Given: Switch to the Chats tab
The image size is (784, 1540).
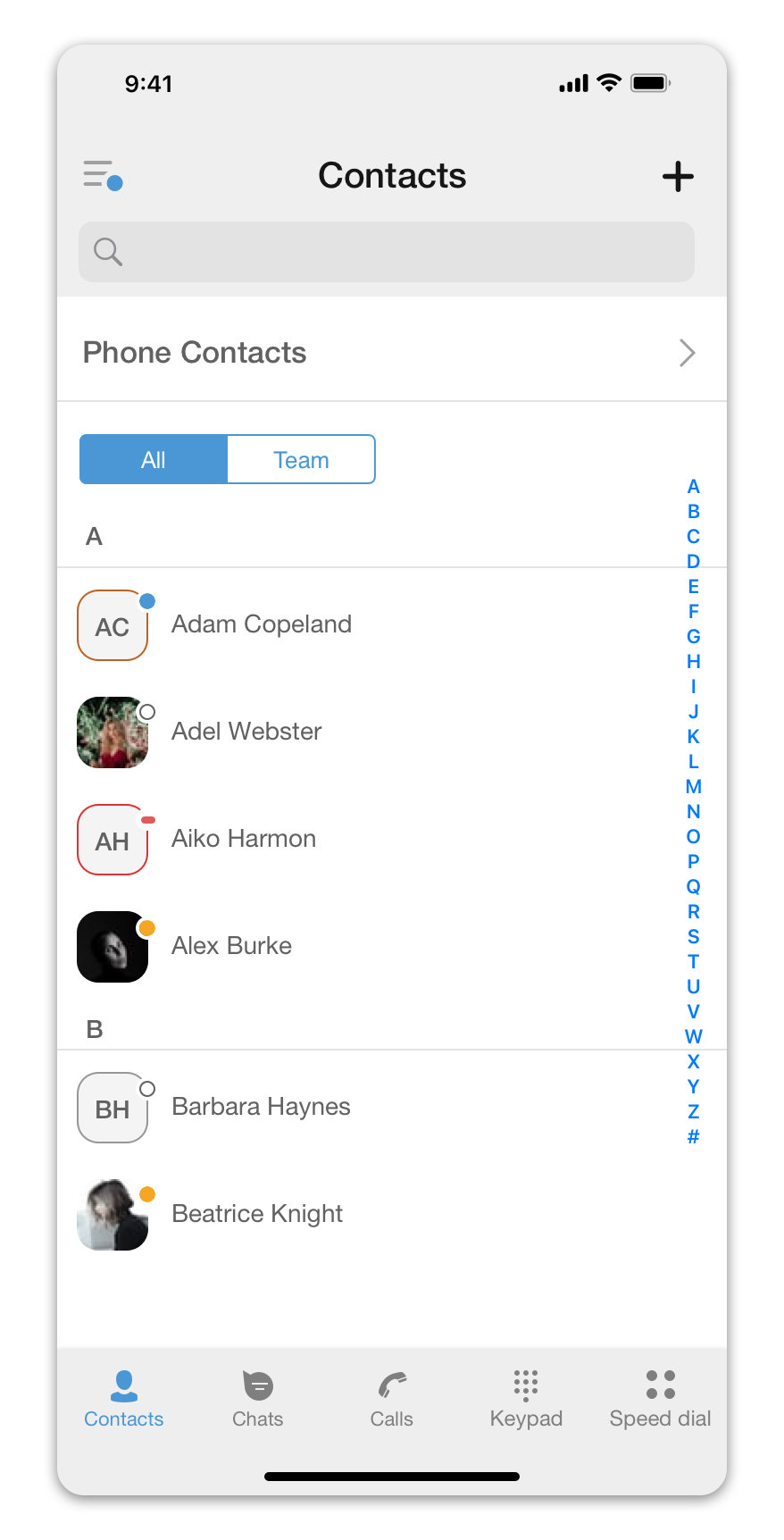Looking at the screenshot, I should click(257, 1399).
